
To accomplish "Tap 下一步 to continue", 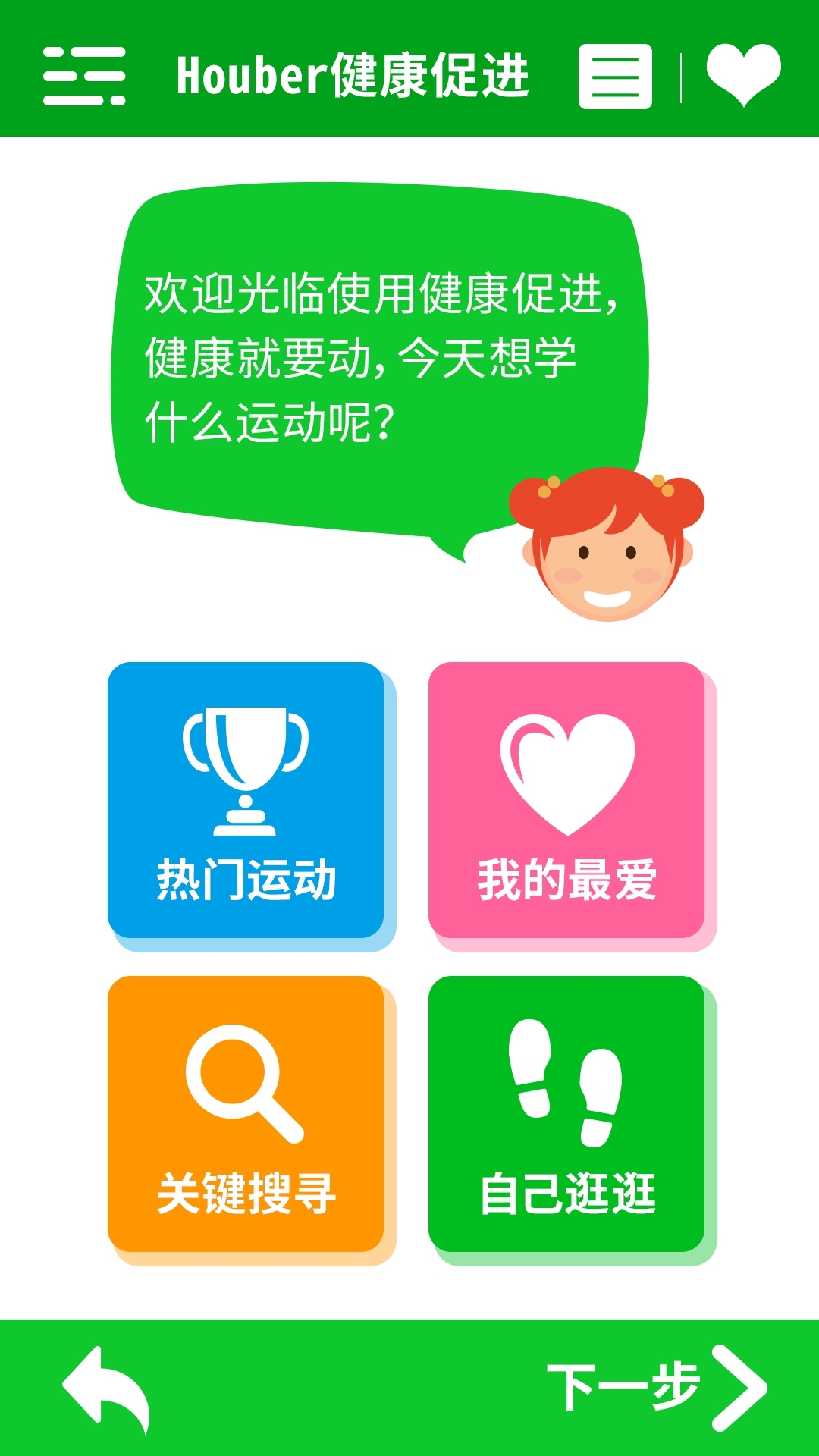I will click(656, 1388).
